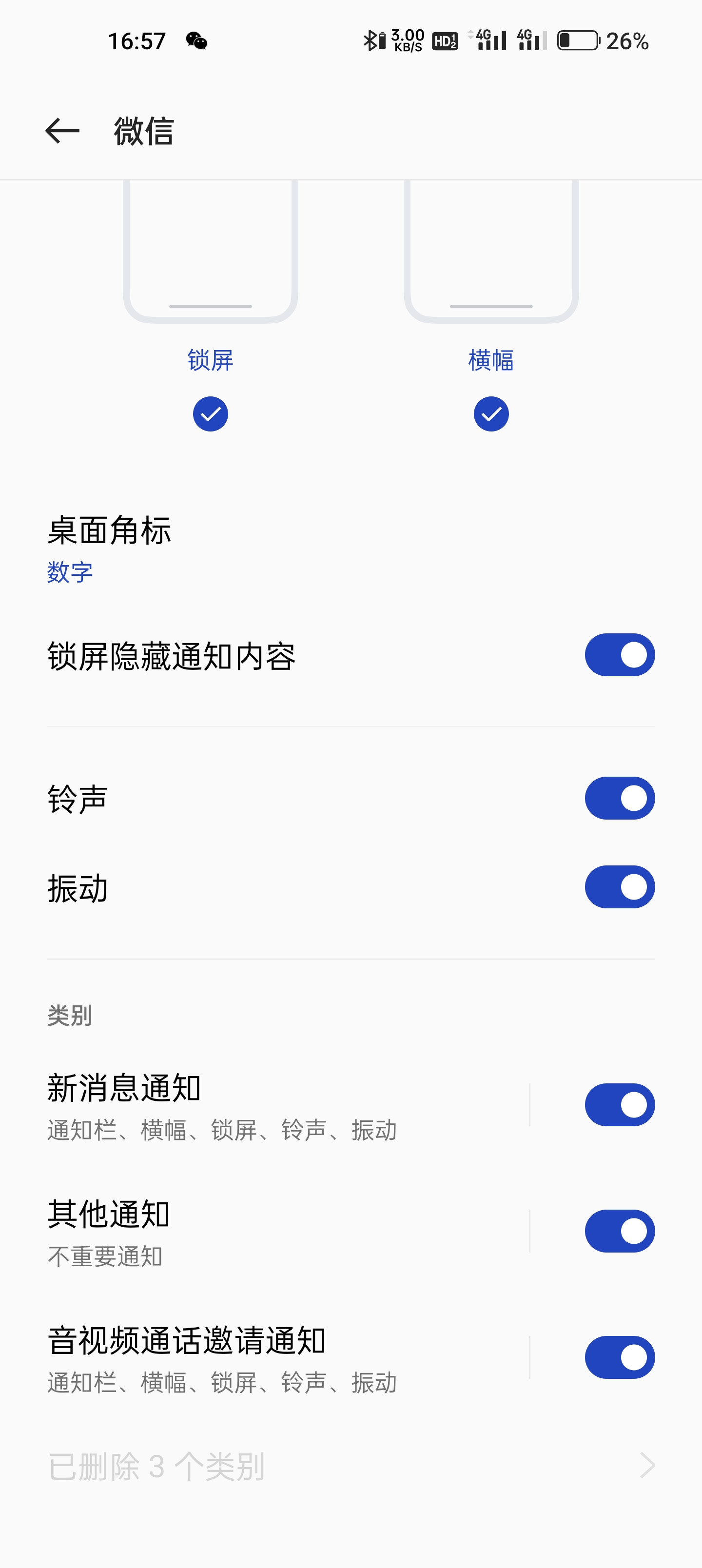Image resolution: width=702 pixels, height=1568 pixels.
Task: Turn off 锁屏隐藏通知内容
Action: pyautogui.click(x=619, y=655)
